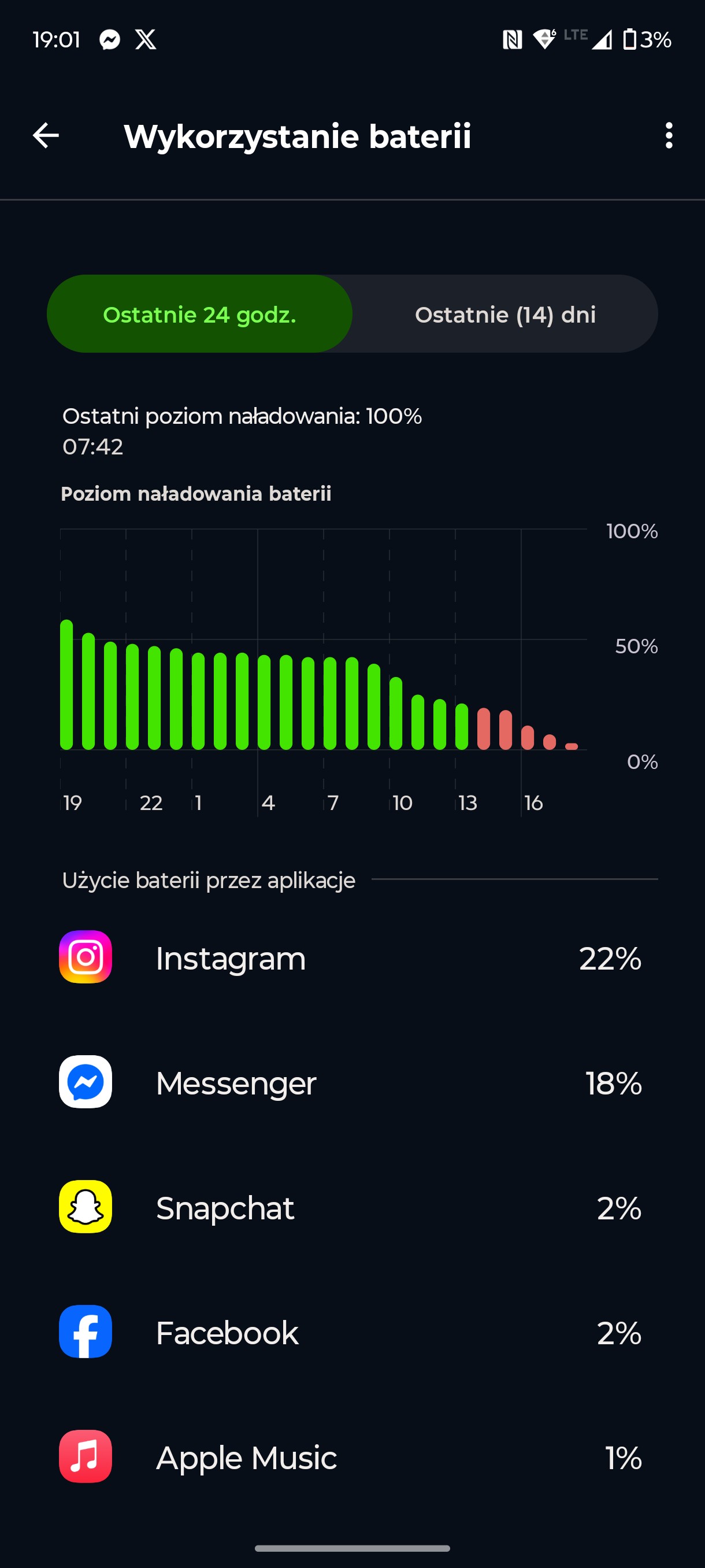Viewport: 705px width, 1568px height.
Task: Show Apple Music battery usage details
Action: [x=352, y=1457]
